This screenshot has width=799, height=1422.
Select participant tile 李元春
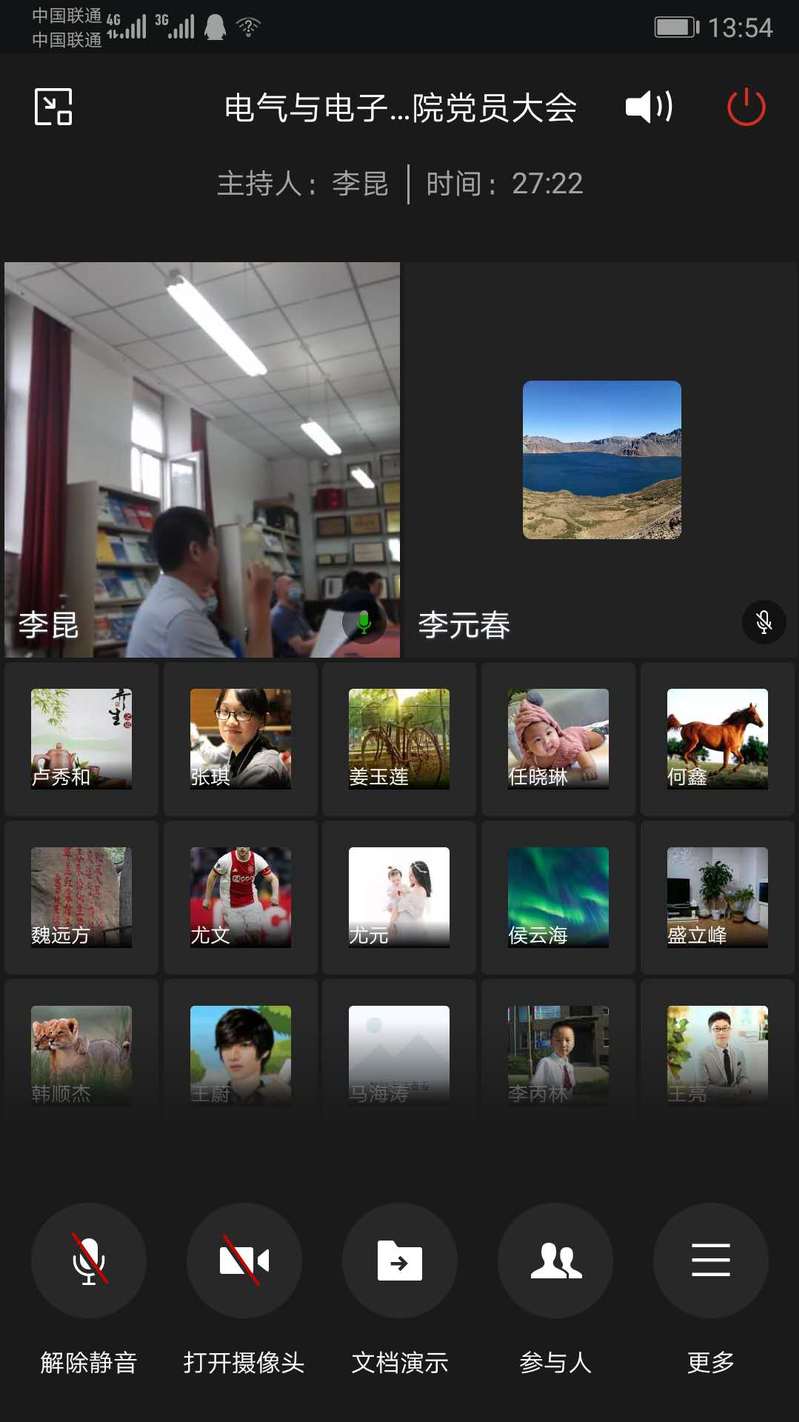point(601,460)
